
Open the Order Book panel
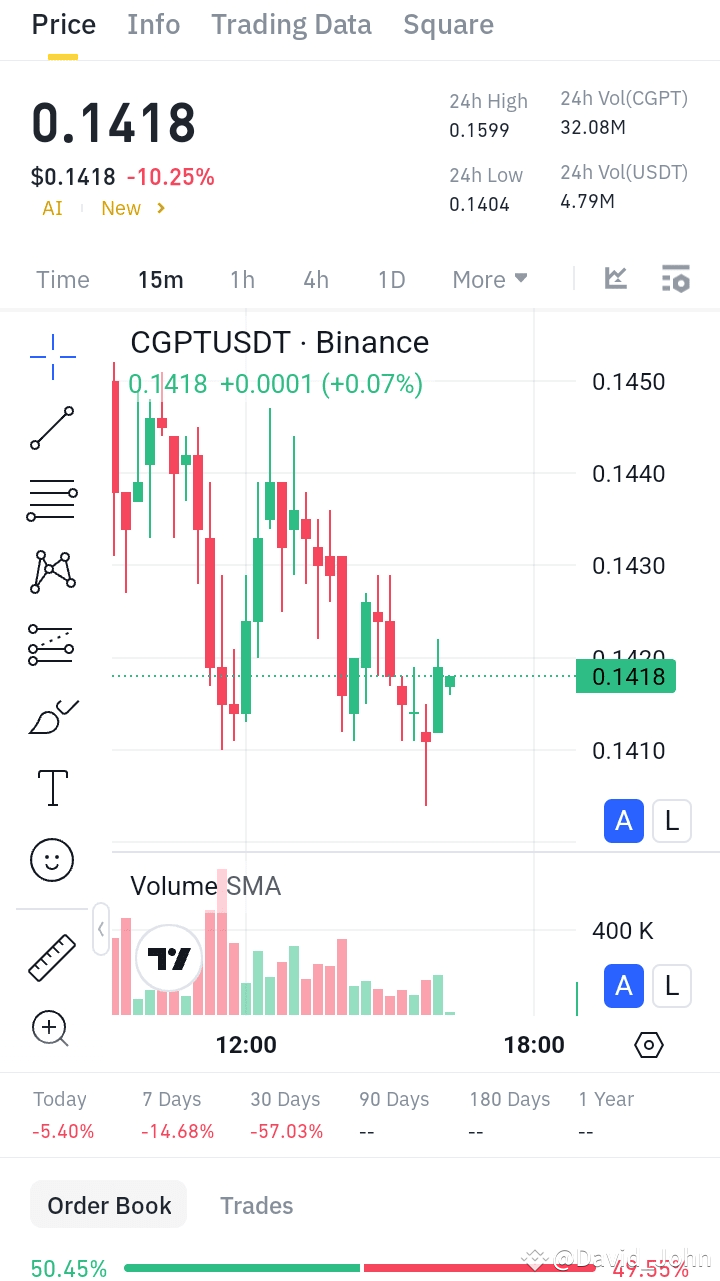pos(108,1204)
